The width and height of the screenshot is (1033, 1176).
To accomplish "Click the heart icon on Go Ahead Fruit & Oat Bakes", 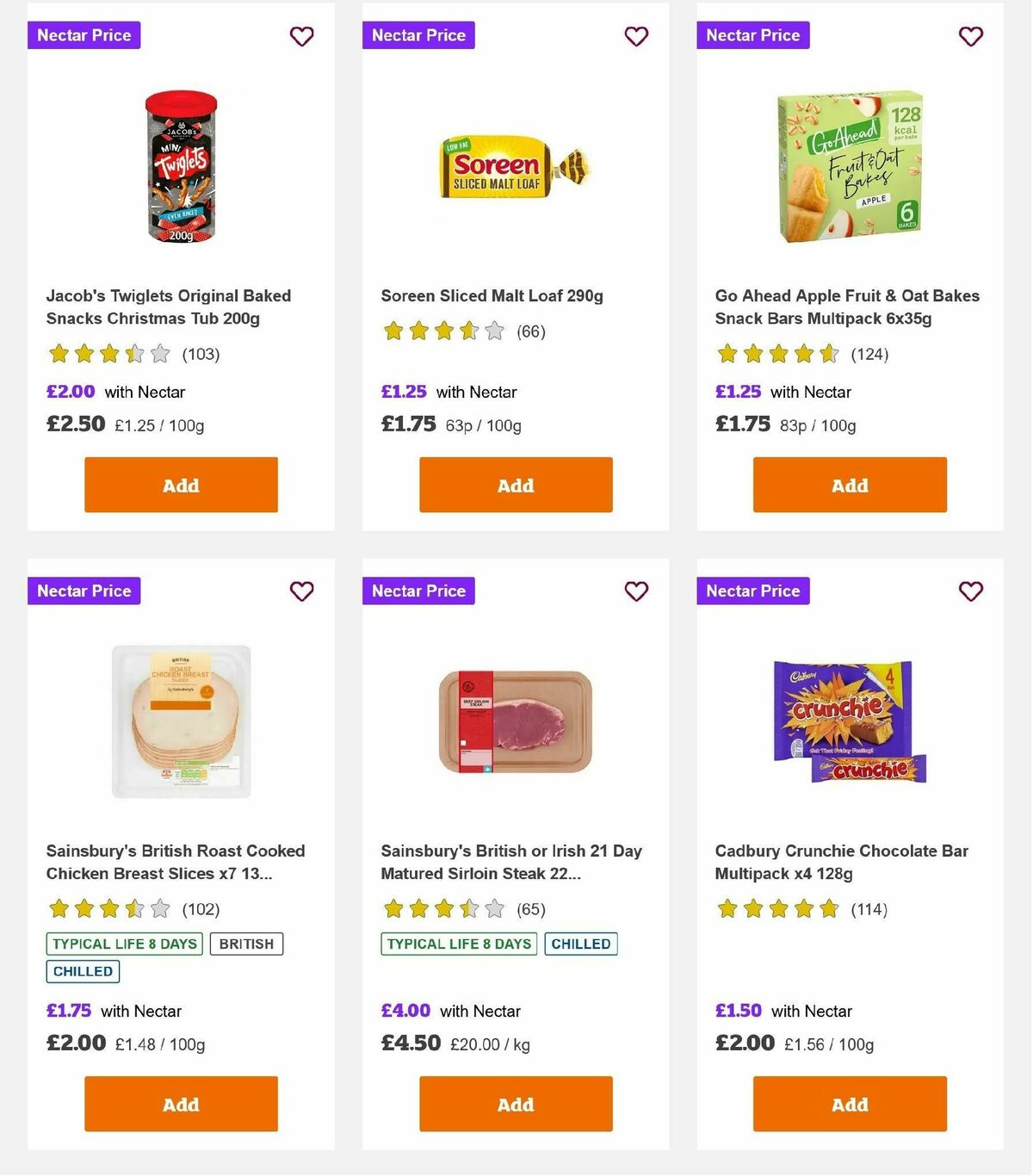I will pos(970,36).
